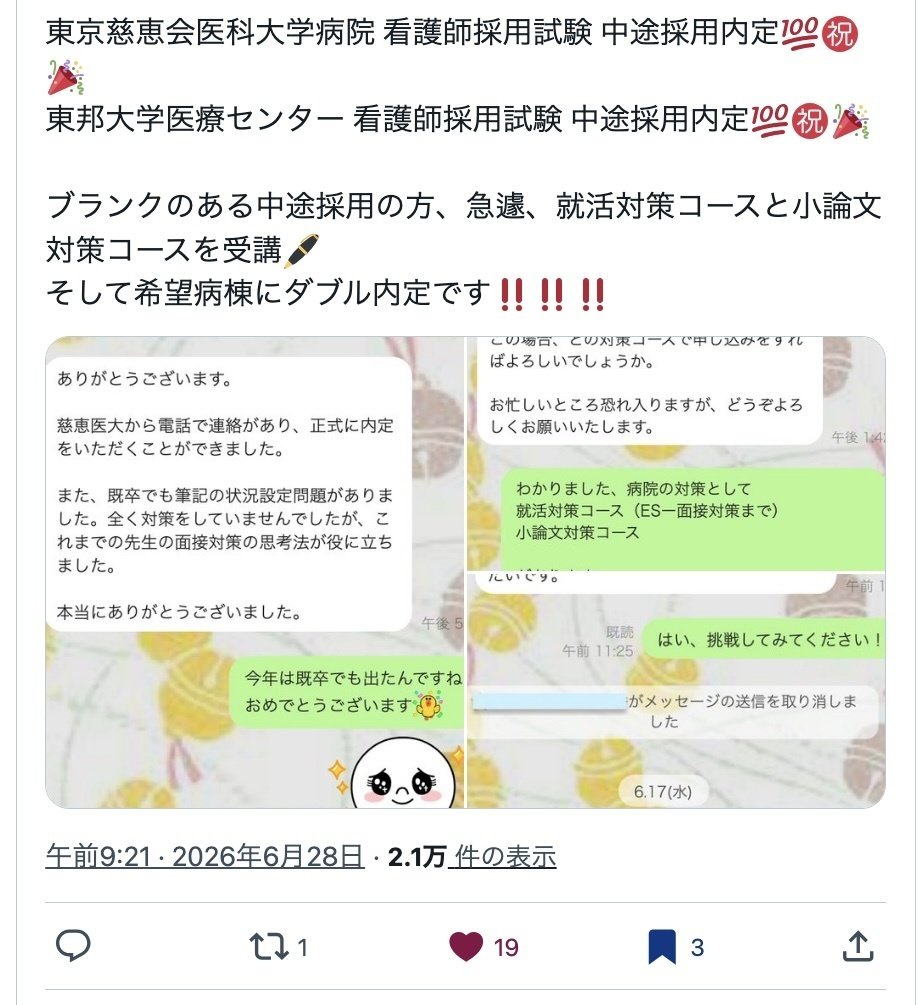Open the left chat screenshot image
920x1005 pixels.
point(255,572)
